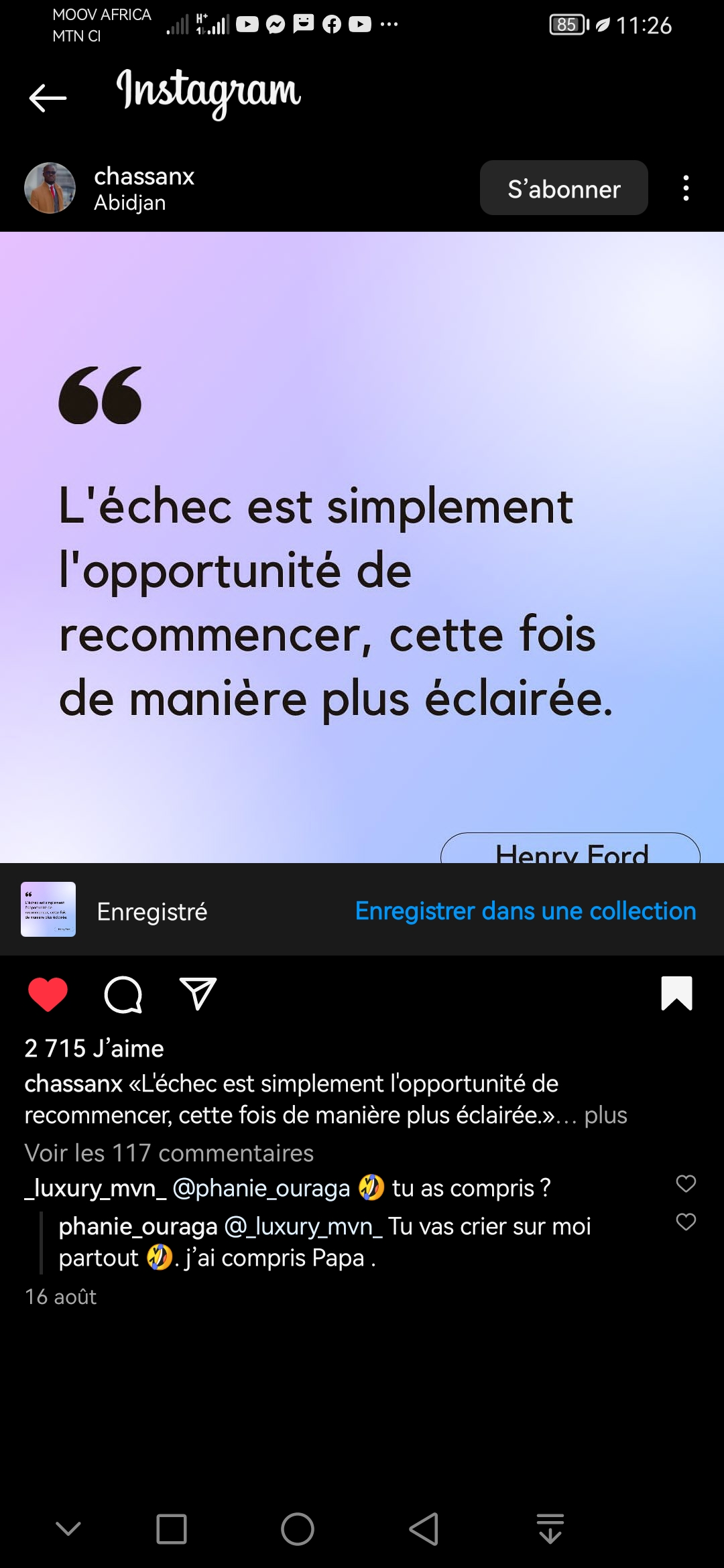The height and width of the screenshot is (1568, 724).
Task: Go back using the top arrow
Action: point(48,98)
